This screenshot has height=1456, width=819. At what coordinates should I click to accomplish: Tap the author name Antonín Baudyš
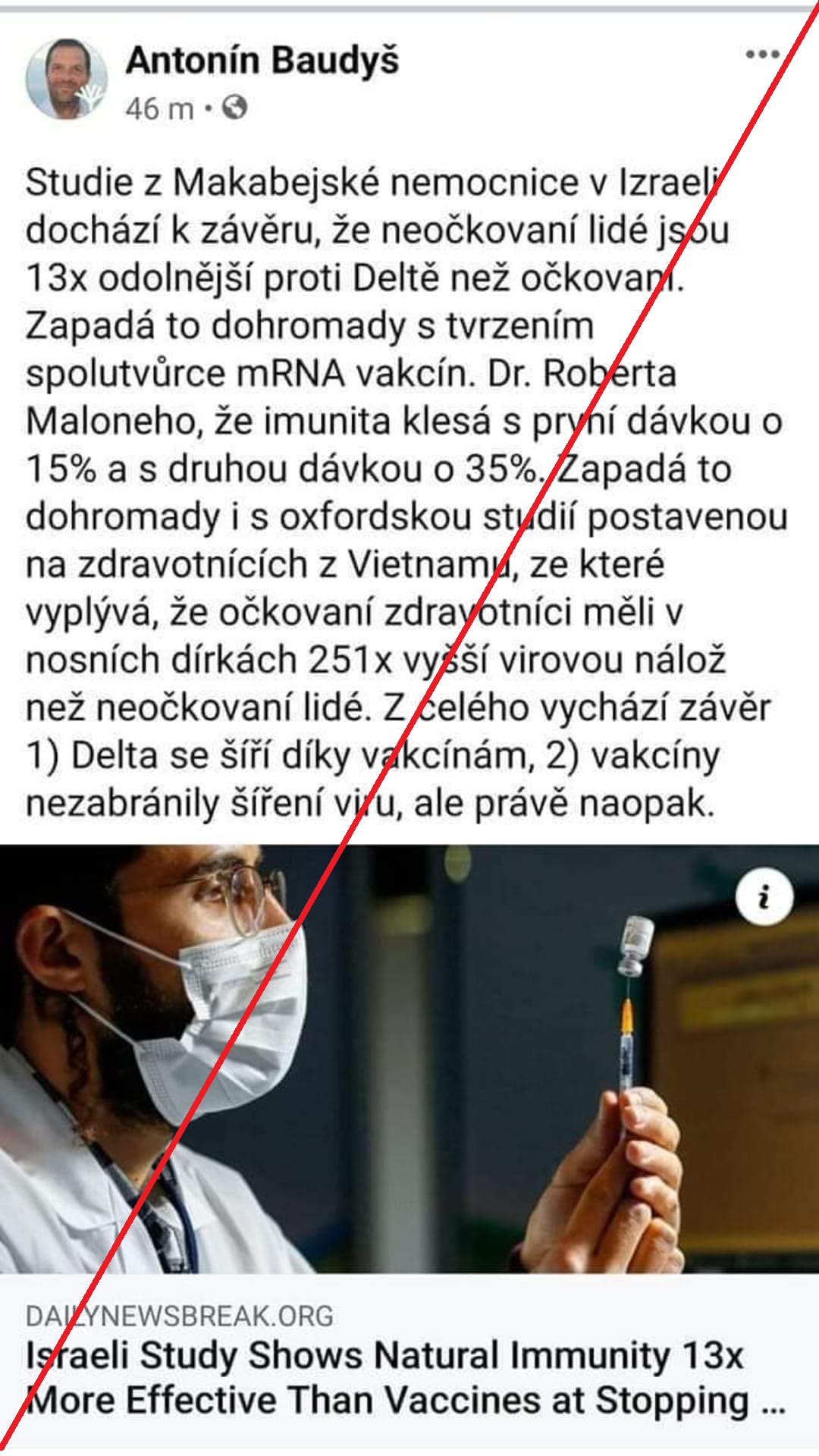click(x=262, y=61)
